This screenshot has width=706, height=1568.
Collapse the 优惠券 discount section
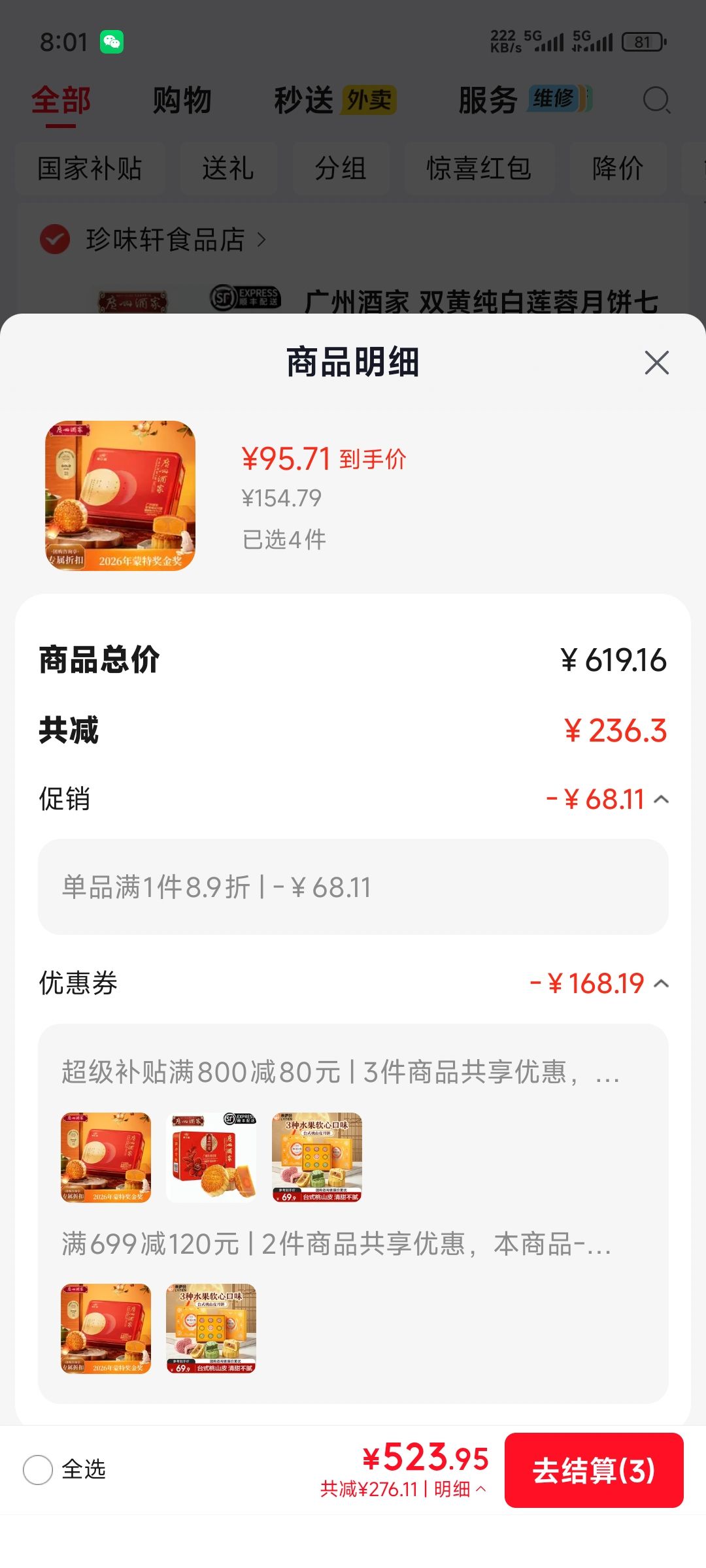coord(662,983)
